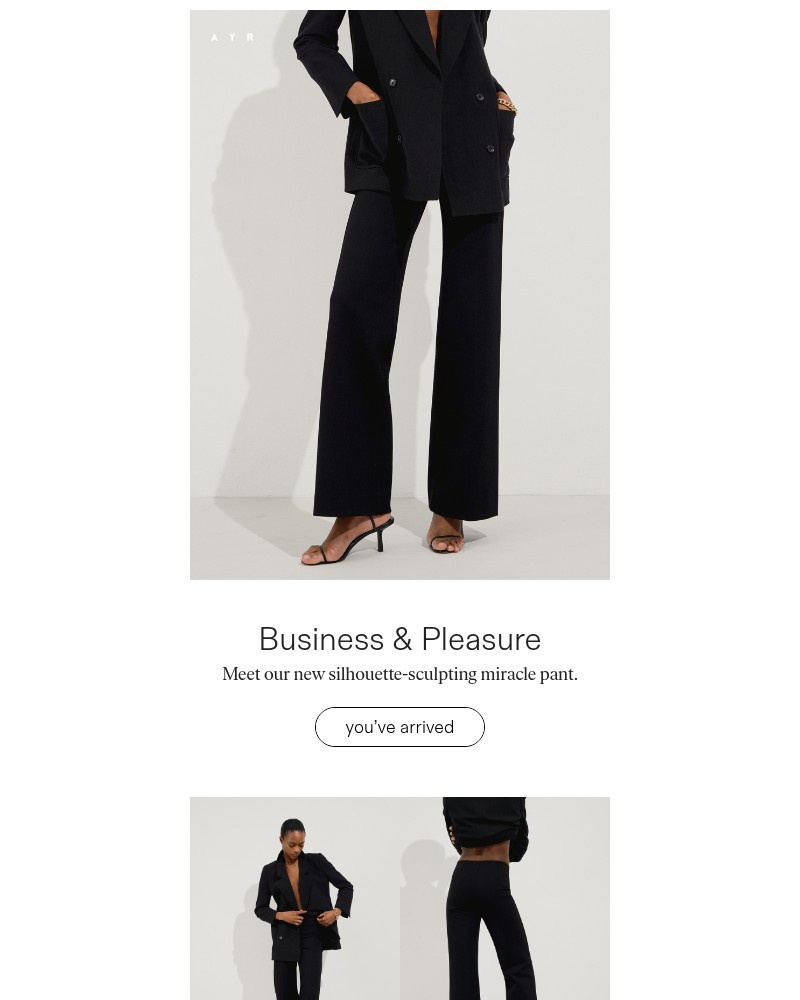Open the blazer photo tile
The width and height of the screenshot is (800, 1000).
[295, 898]
